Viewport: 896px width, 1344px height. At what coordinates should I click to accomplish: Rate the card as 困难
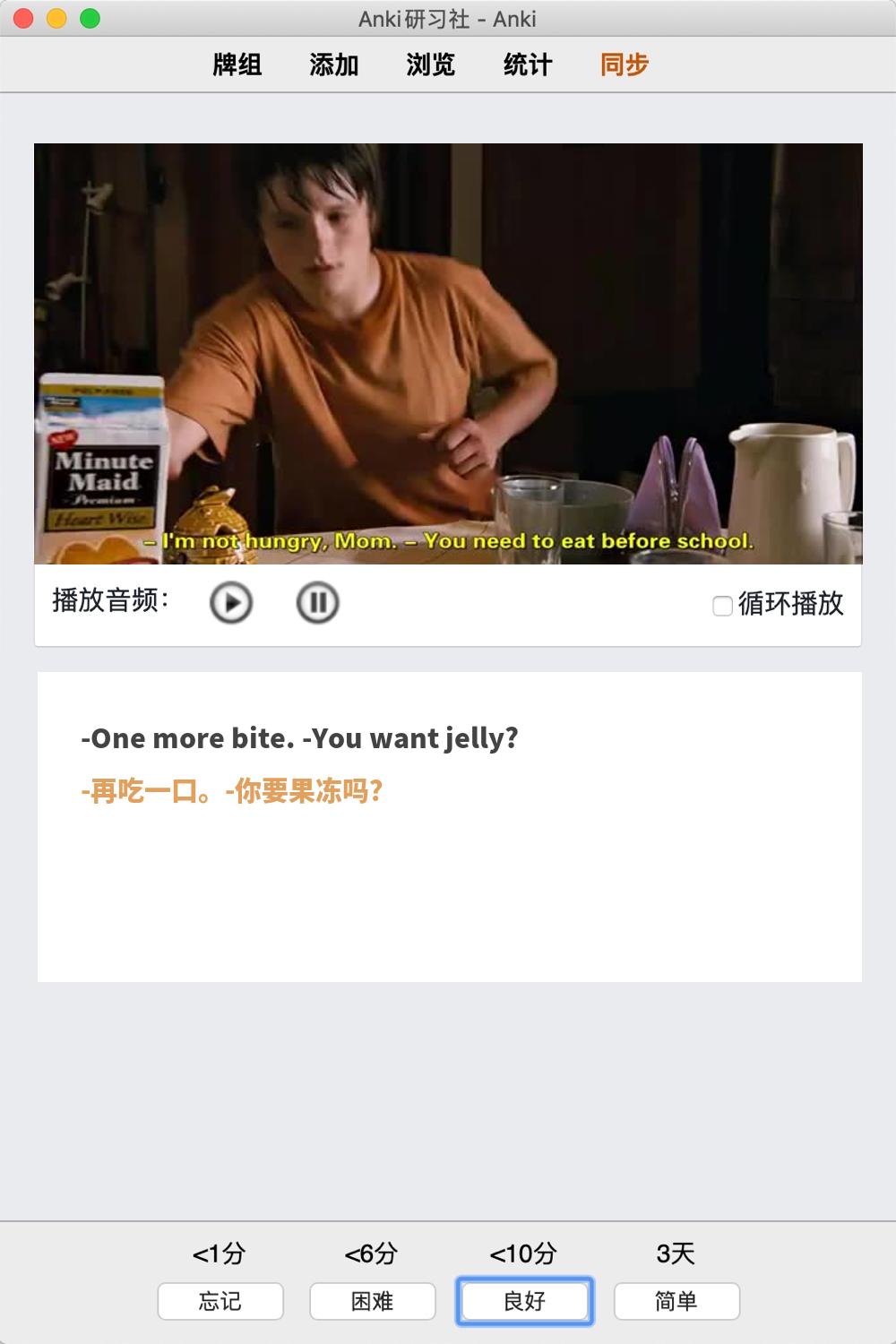coord(373,1301)
